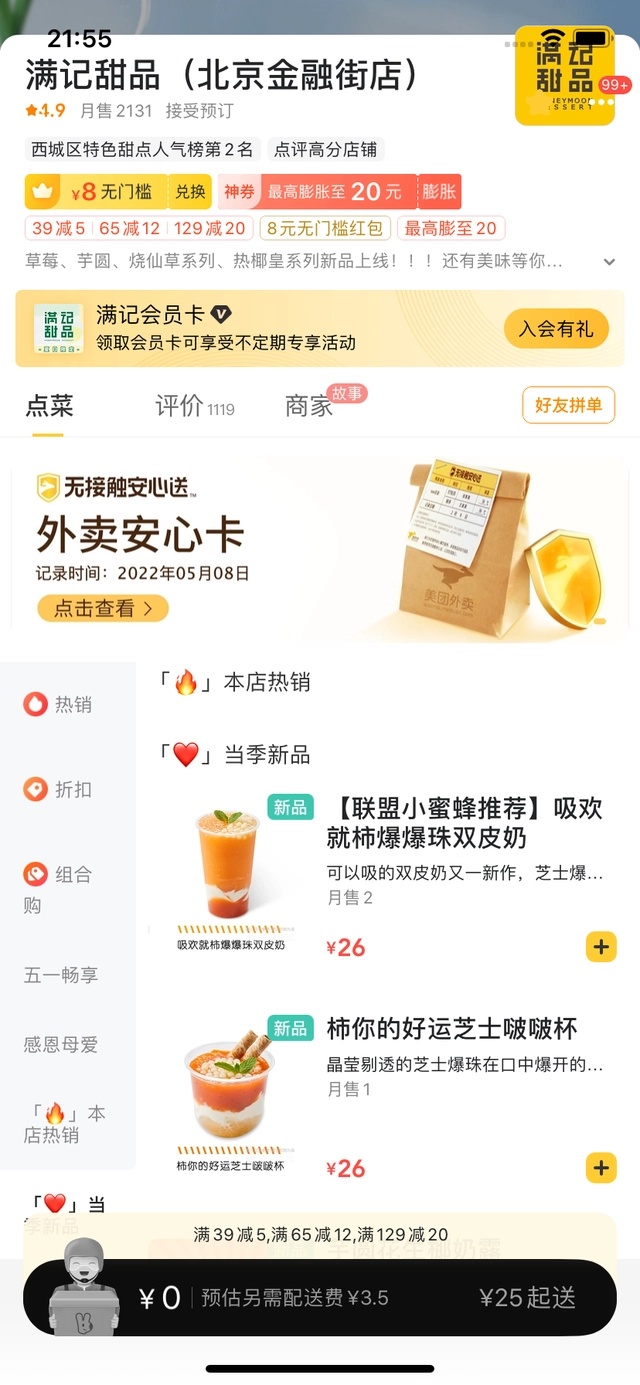Tap 点击查看 on 外卖安心卡 banner
This screenshot has width=640, height=1385.
pos(103,608)
